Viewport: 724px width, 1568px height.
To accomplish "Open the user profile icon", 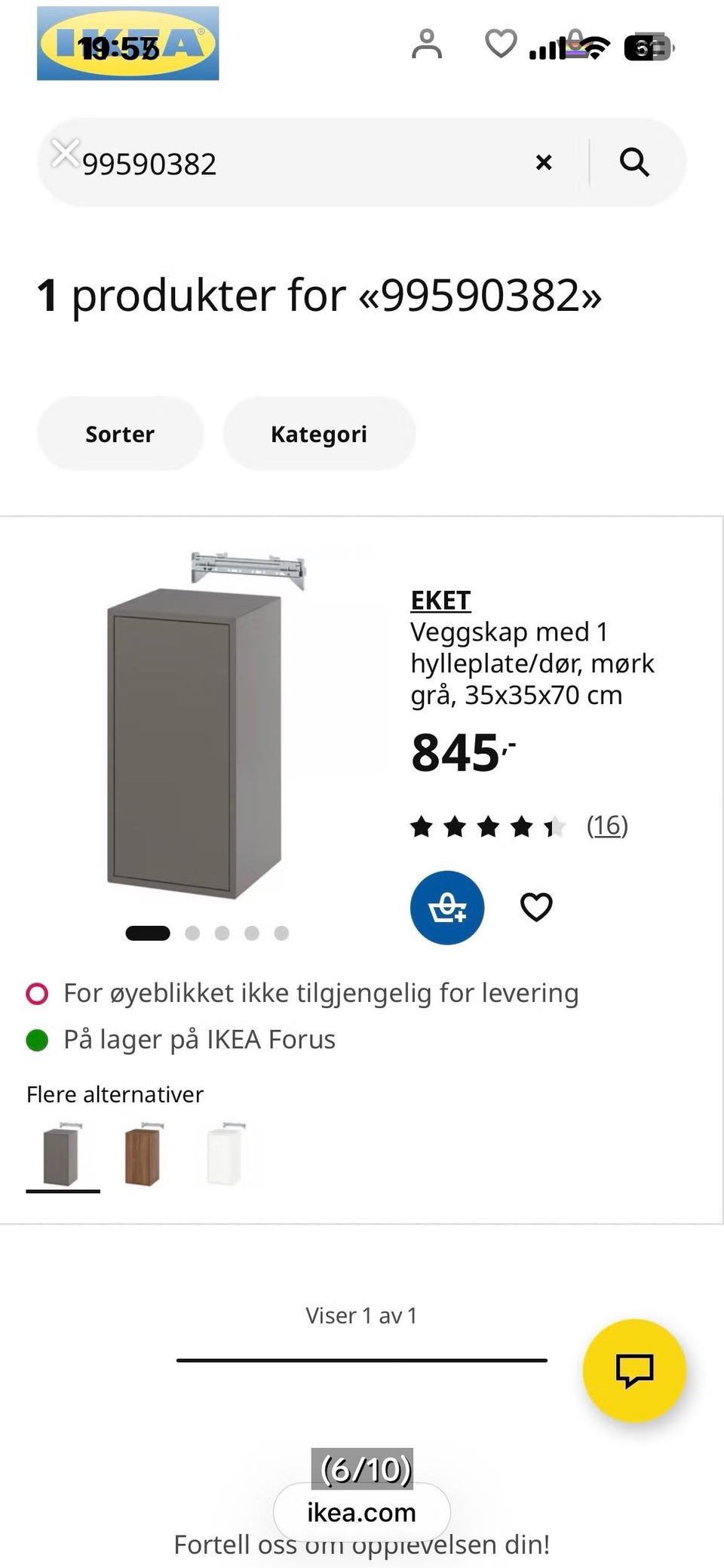I will (427, 44).
